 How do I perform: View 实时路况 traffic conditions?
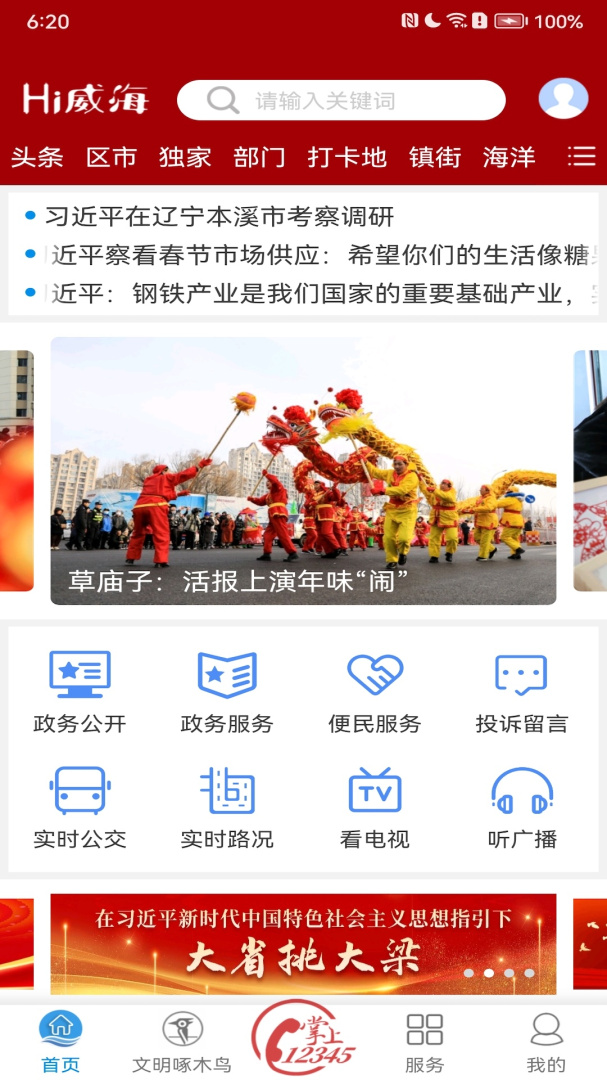pos(227,807)
